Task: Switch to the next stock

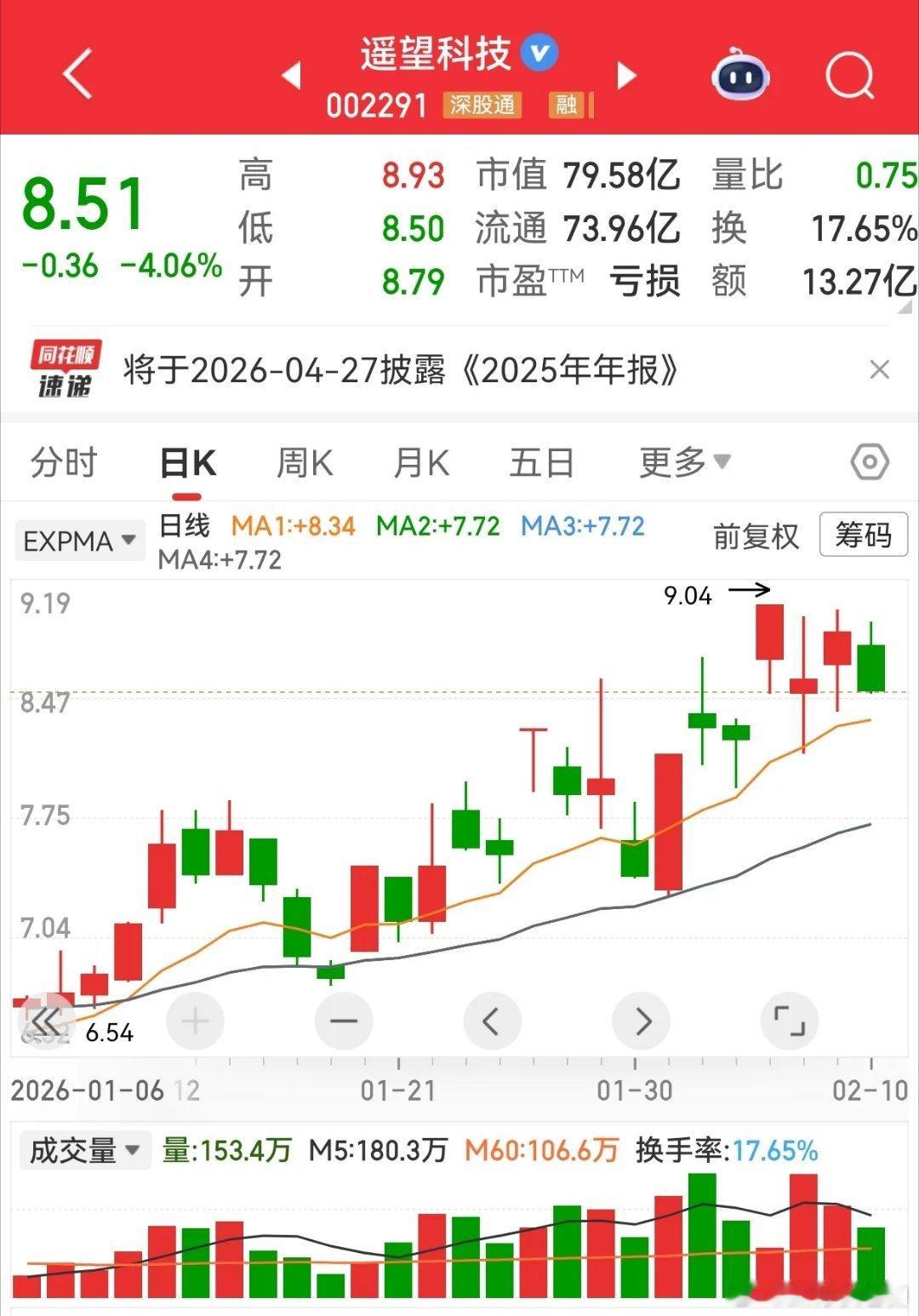Action: tap(627, 75)
